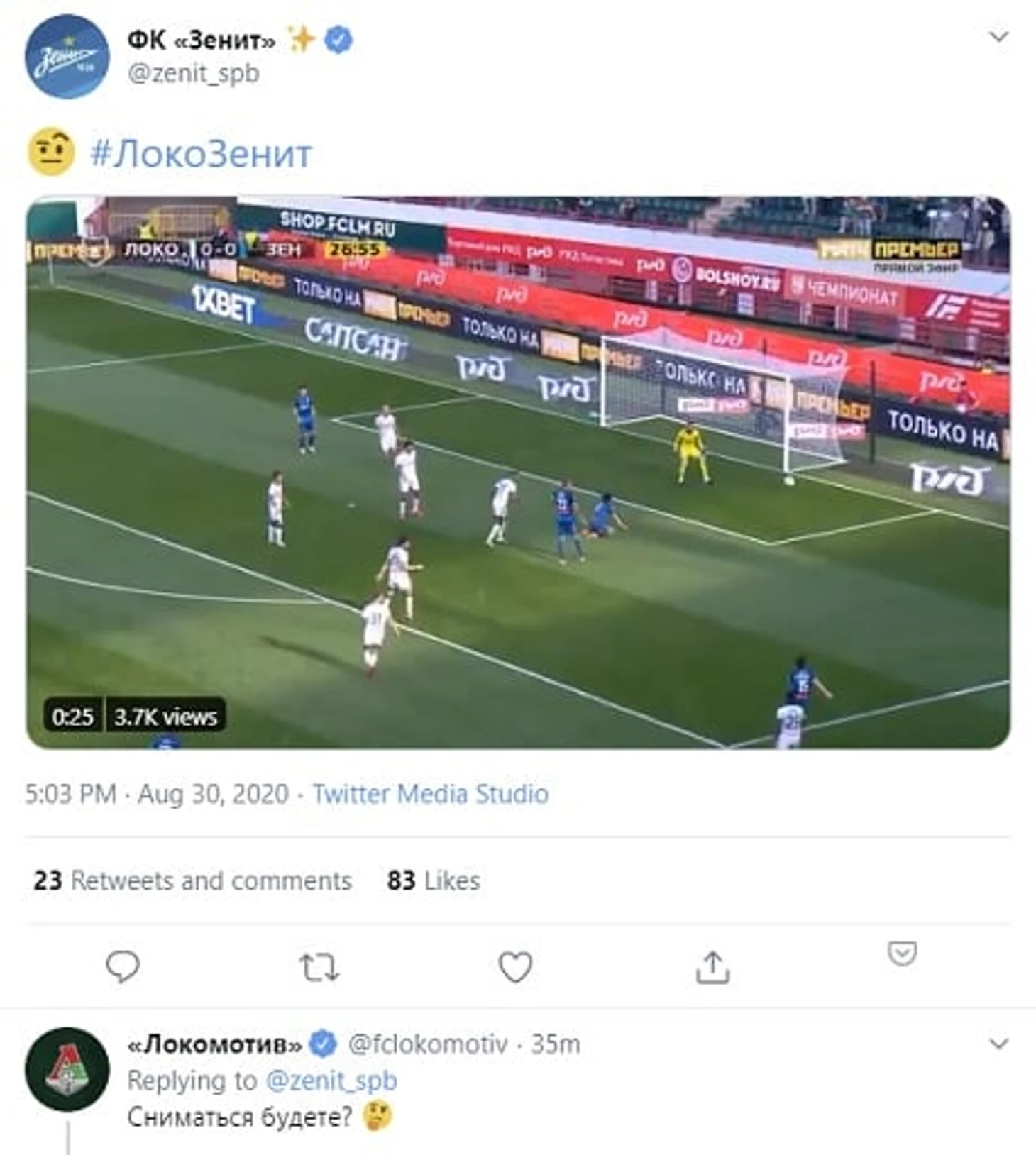The height and width of the screenshot is (1155, 1036).
Task: Tap the pocket save icon
Action: pos(902,954)
